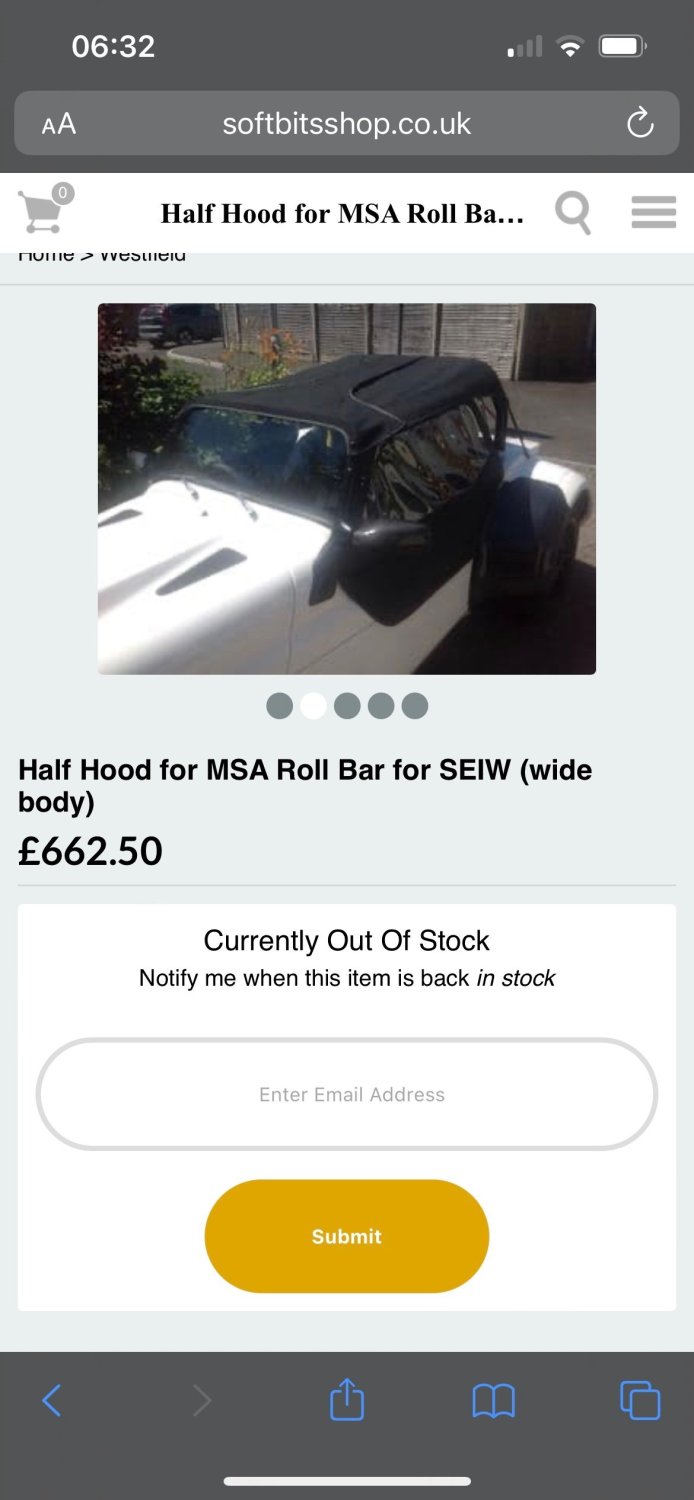Open the site search magnifier
Screen dimensions: 694x1500
pos(573,213)
